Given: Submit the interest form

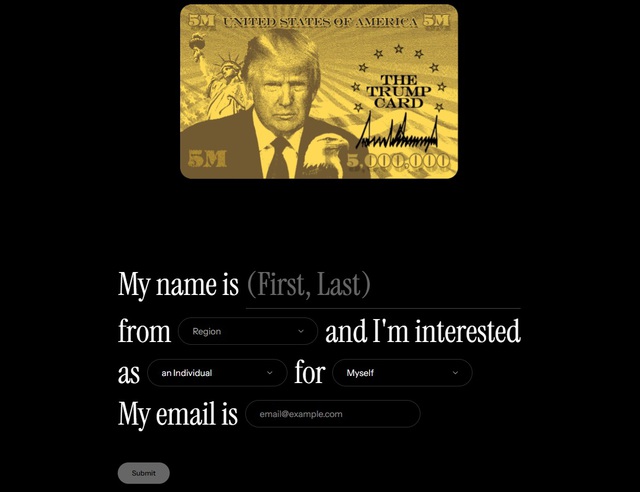Looking at the screenshot, I should coord(143,473).
